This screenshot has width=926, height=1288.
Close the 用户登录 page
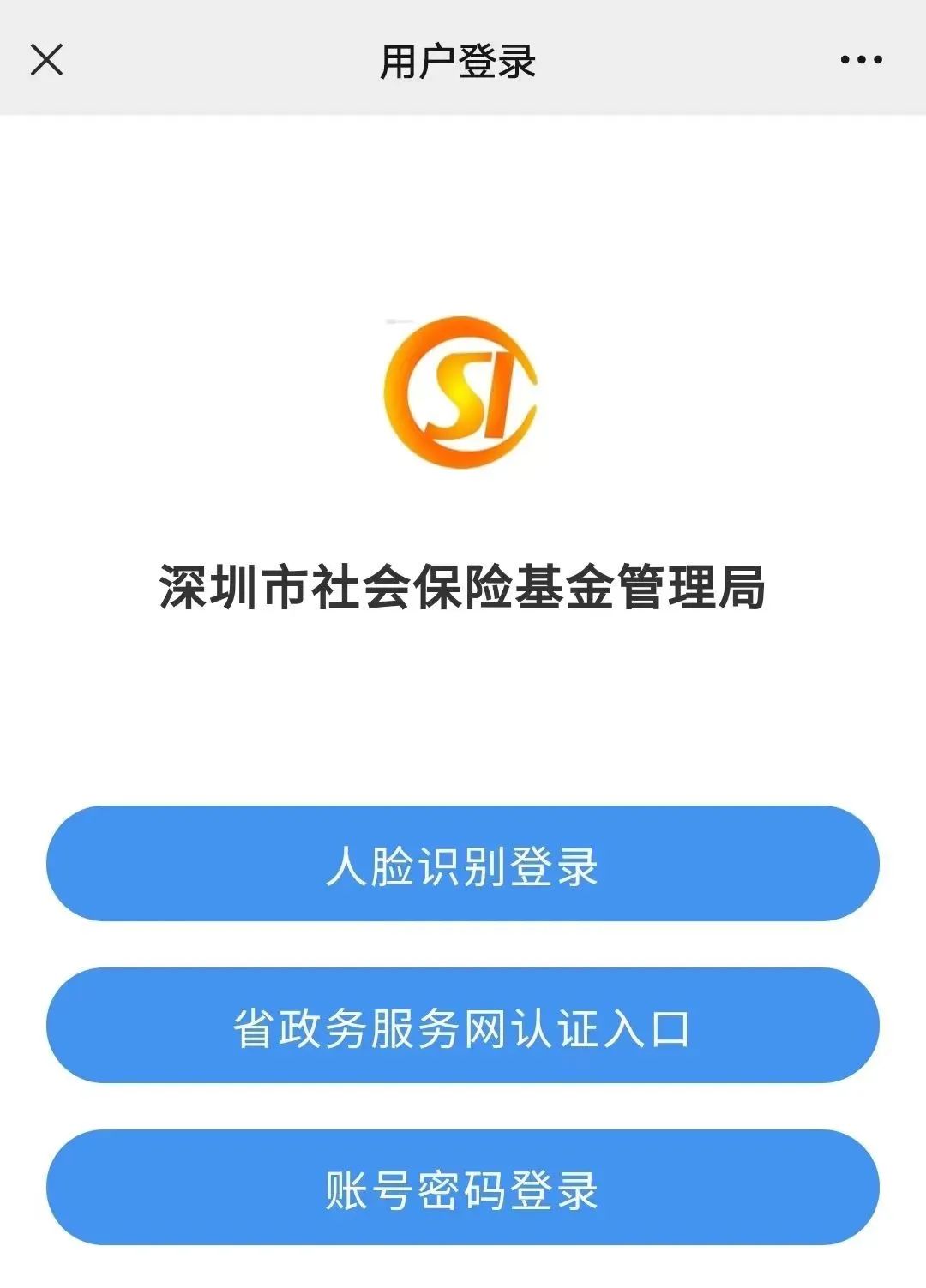tap(46, 60)
